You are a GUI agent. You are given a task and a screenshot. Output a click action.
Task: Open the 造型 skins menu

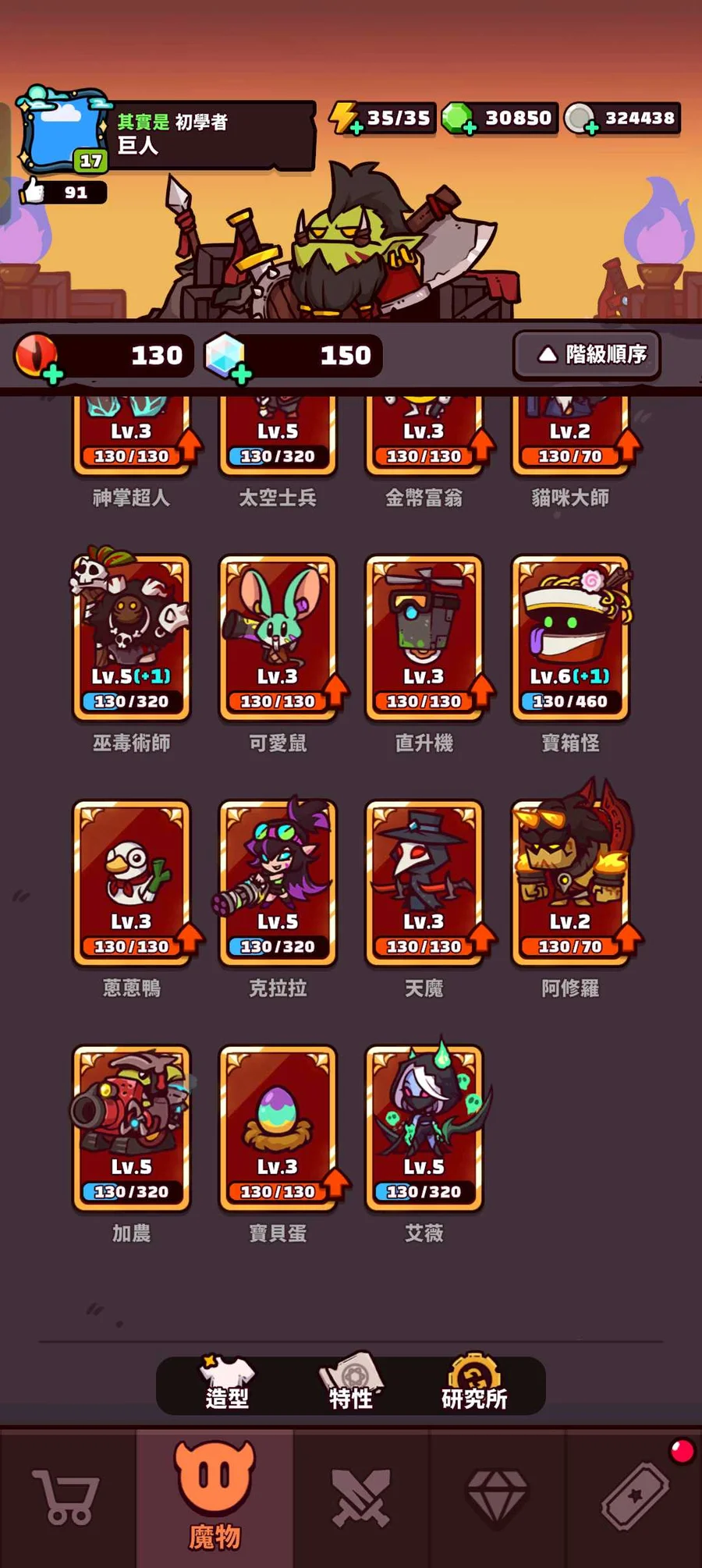point(227,1385)
